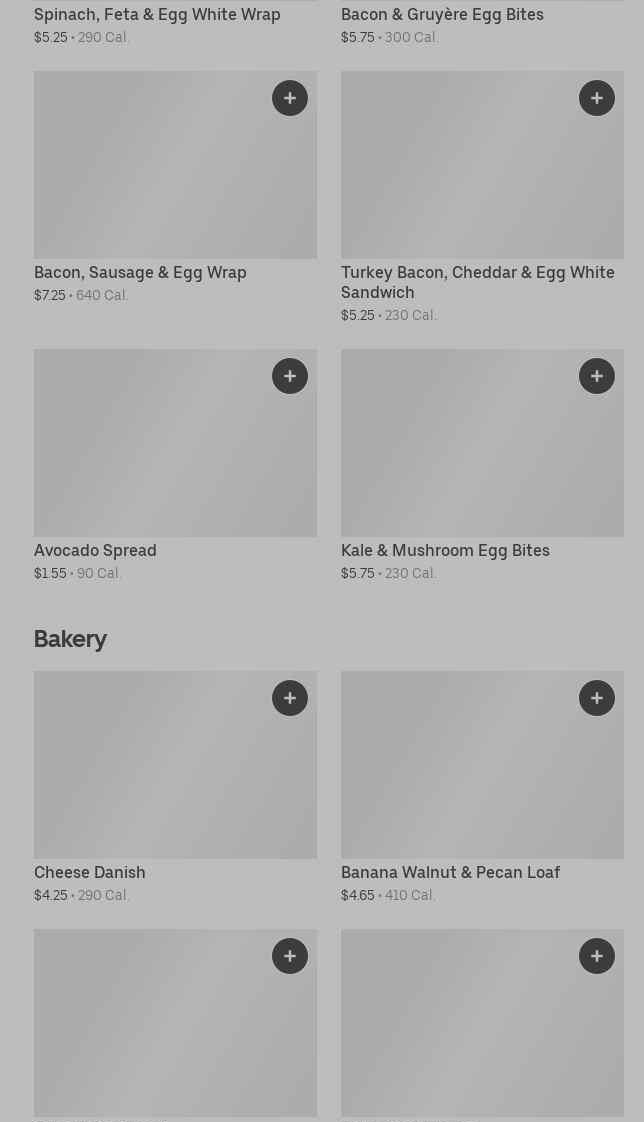
Task: Open Bacon & Gruyère Egg Bites
Action: [442, 15]
